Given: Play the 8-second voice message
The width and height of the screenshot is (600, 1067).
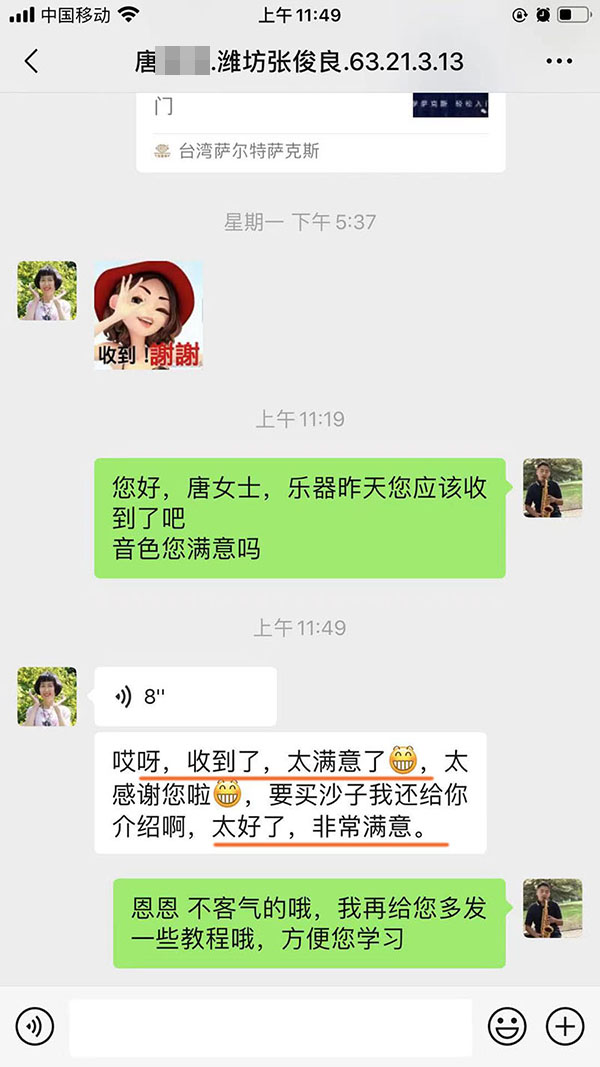Looking at the screenshot, I should point(185,696).
